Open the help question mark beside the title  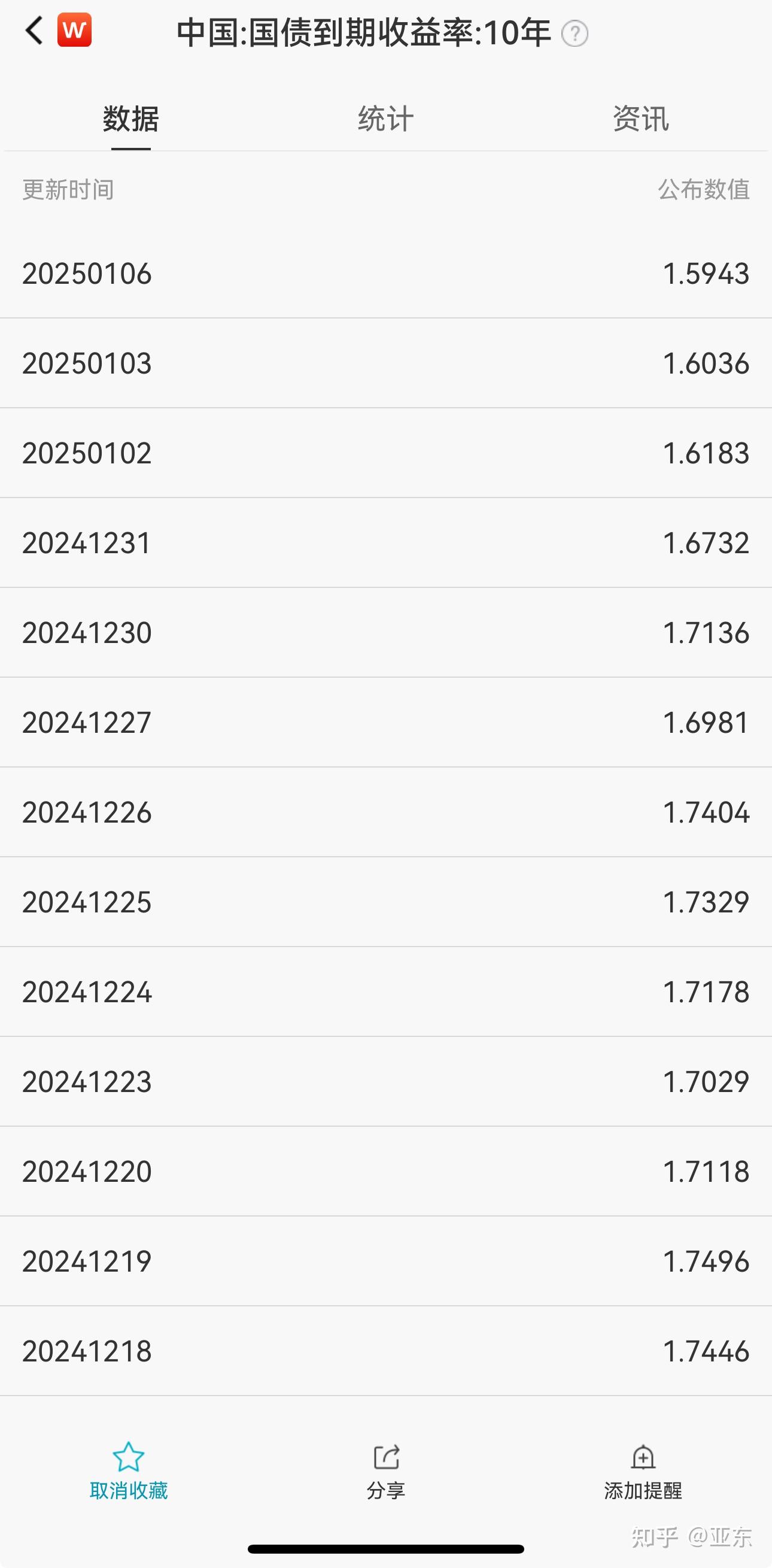pyautogui.click(x=575, y=34)
